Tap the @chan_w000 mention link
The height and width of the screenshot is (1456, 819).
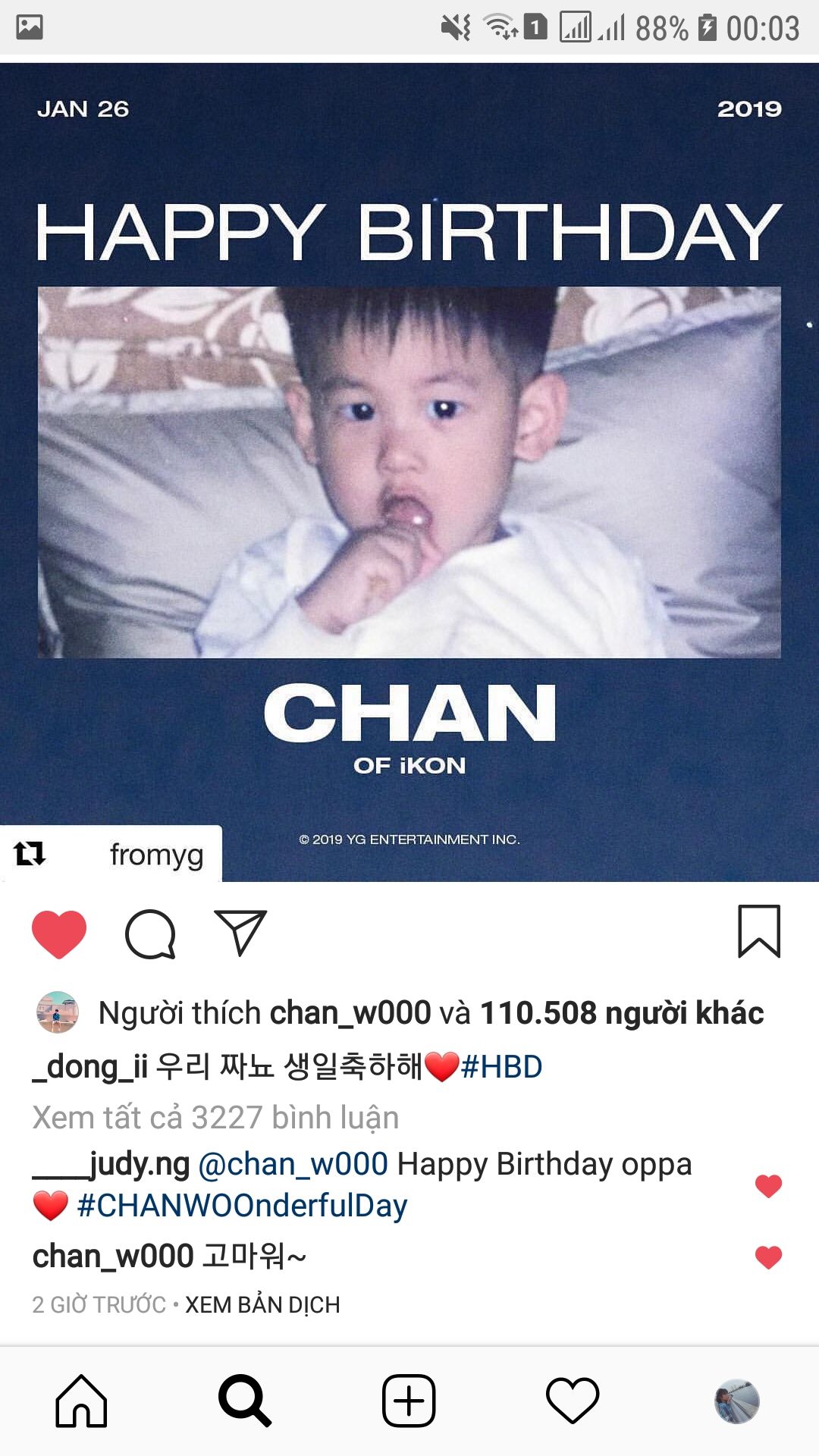pyautogui.click(x=293, y=1164)
